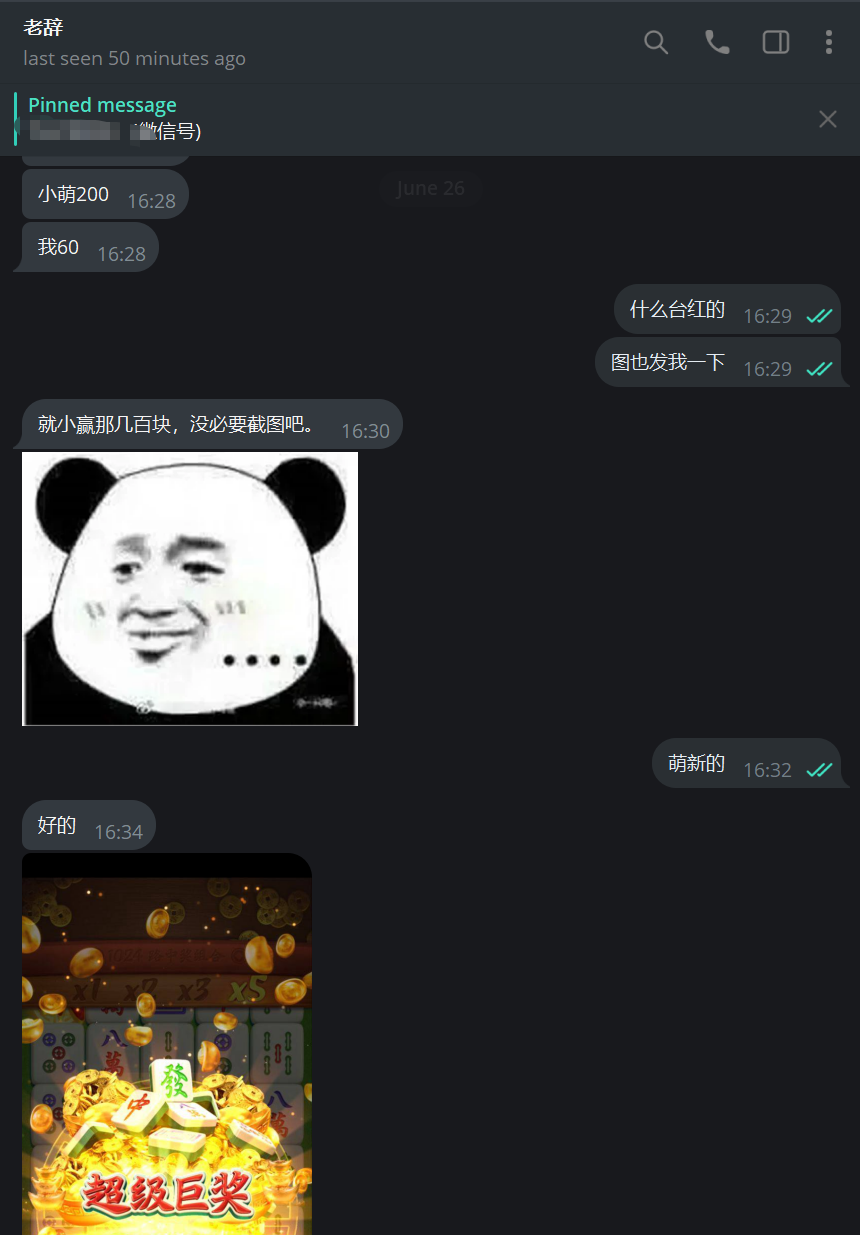Viewport: 860px width, 1235px height.
Task: Jump to the pinned message
Action: [300, 119]
